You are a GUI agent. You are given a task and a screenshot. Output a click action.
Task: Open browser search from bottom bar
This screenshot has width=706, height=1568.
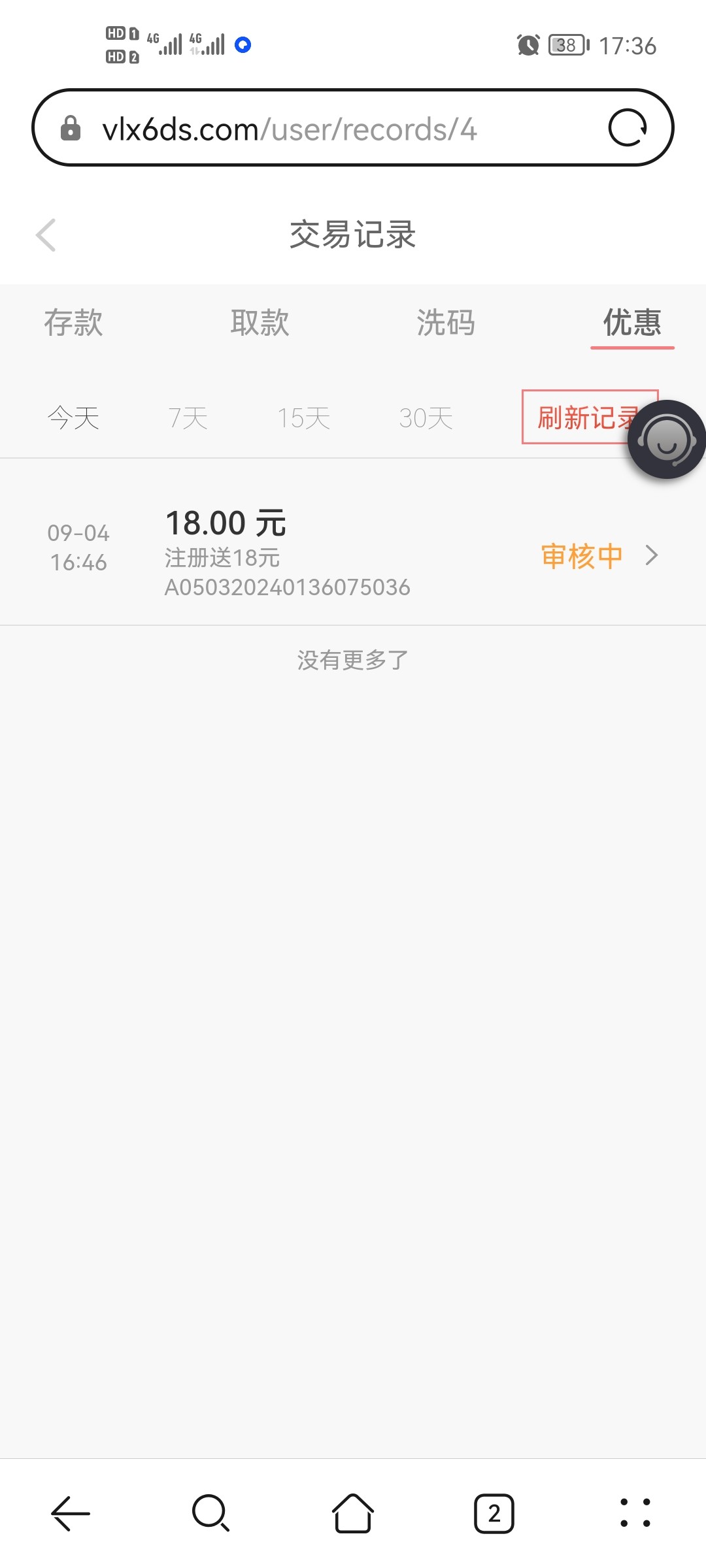(x=211, y=1513)
